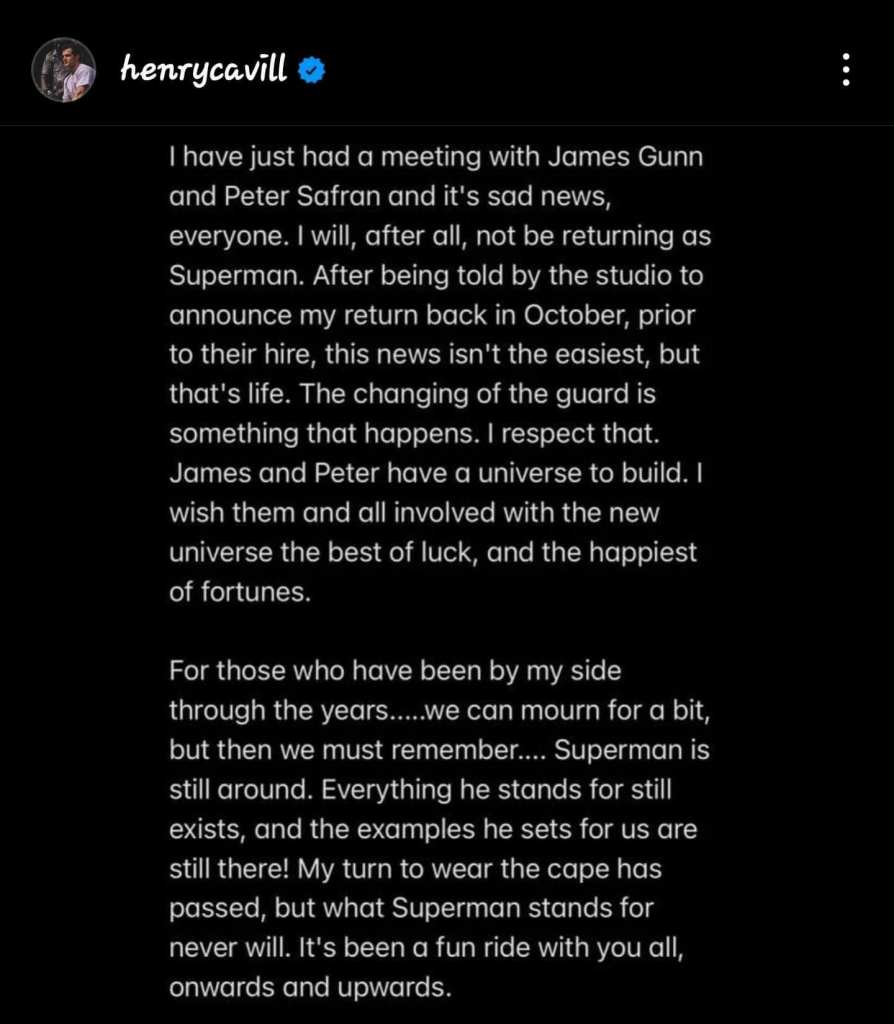Open the post's three-dot options menu

(846, 70)
